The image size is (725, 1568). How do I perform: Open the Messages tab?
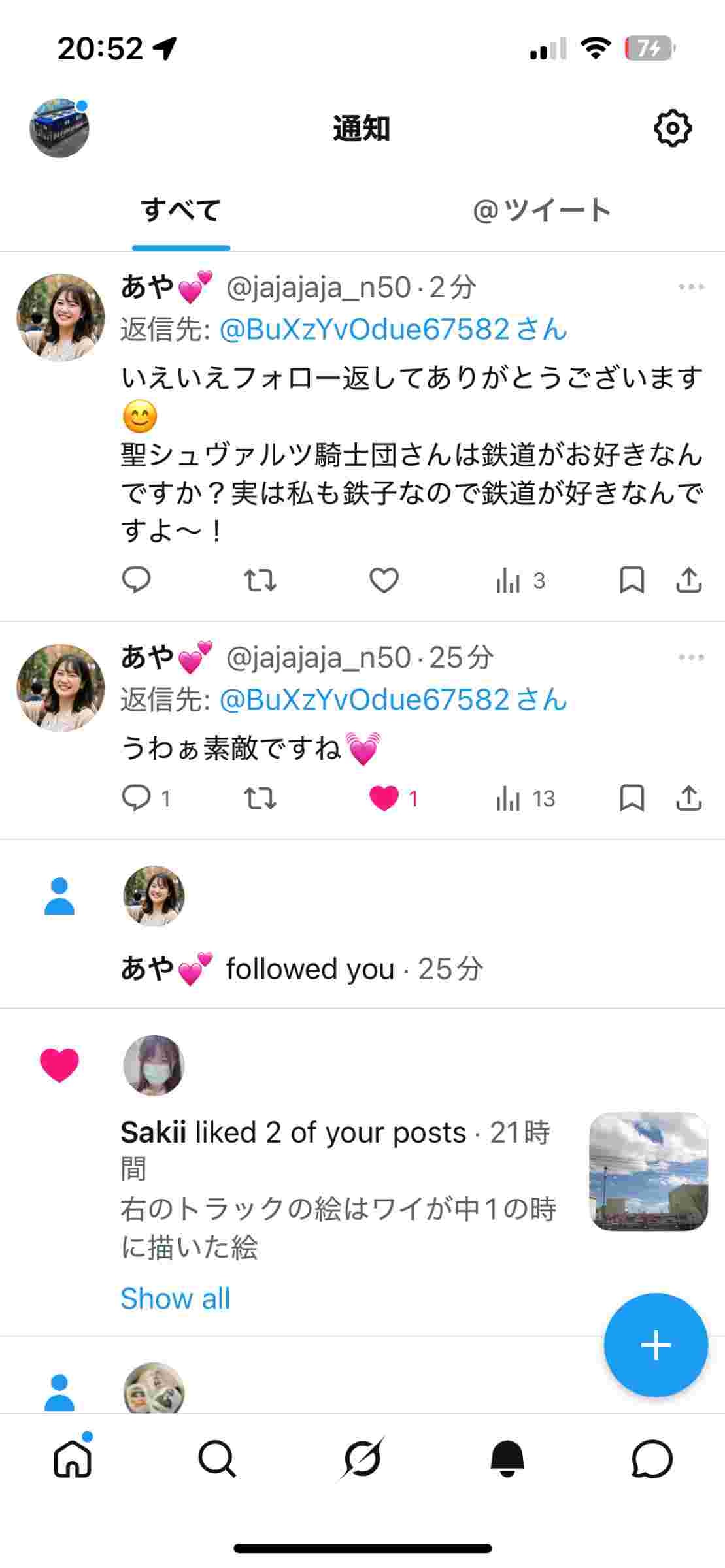click(652, 1459)
